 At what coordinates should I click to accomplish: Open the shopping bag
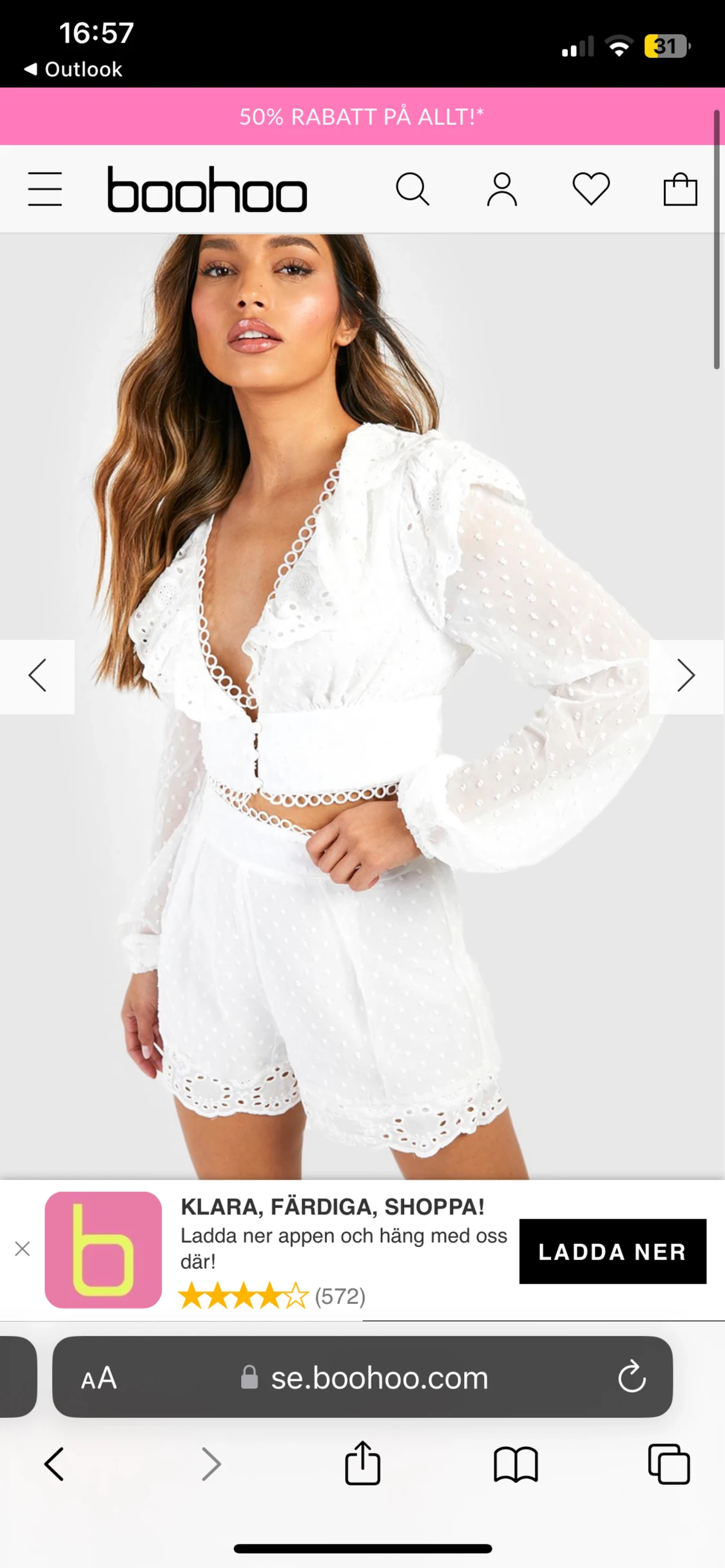click(x=681, y=189)
